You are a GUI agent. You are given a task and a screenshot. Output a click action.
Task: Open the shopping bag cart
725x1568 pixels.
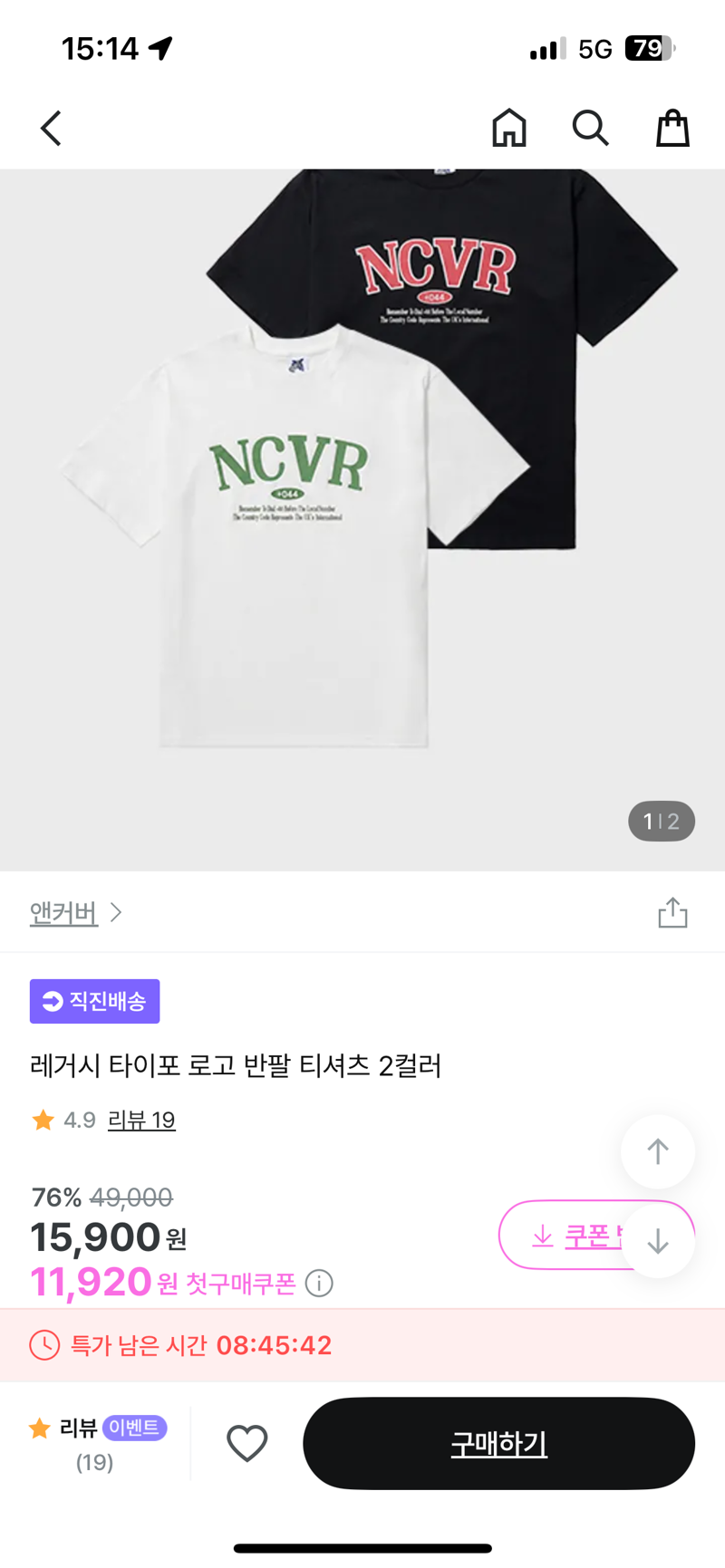pos(672,128)
